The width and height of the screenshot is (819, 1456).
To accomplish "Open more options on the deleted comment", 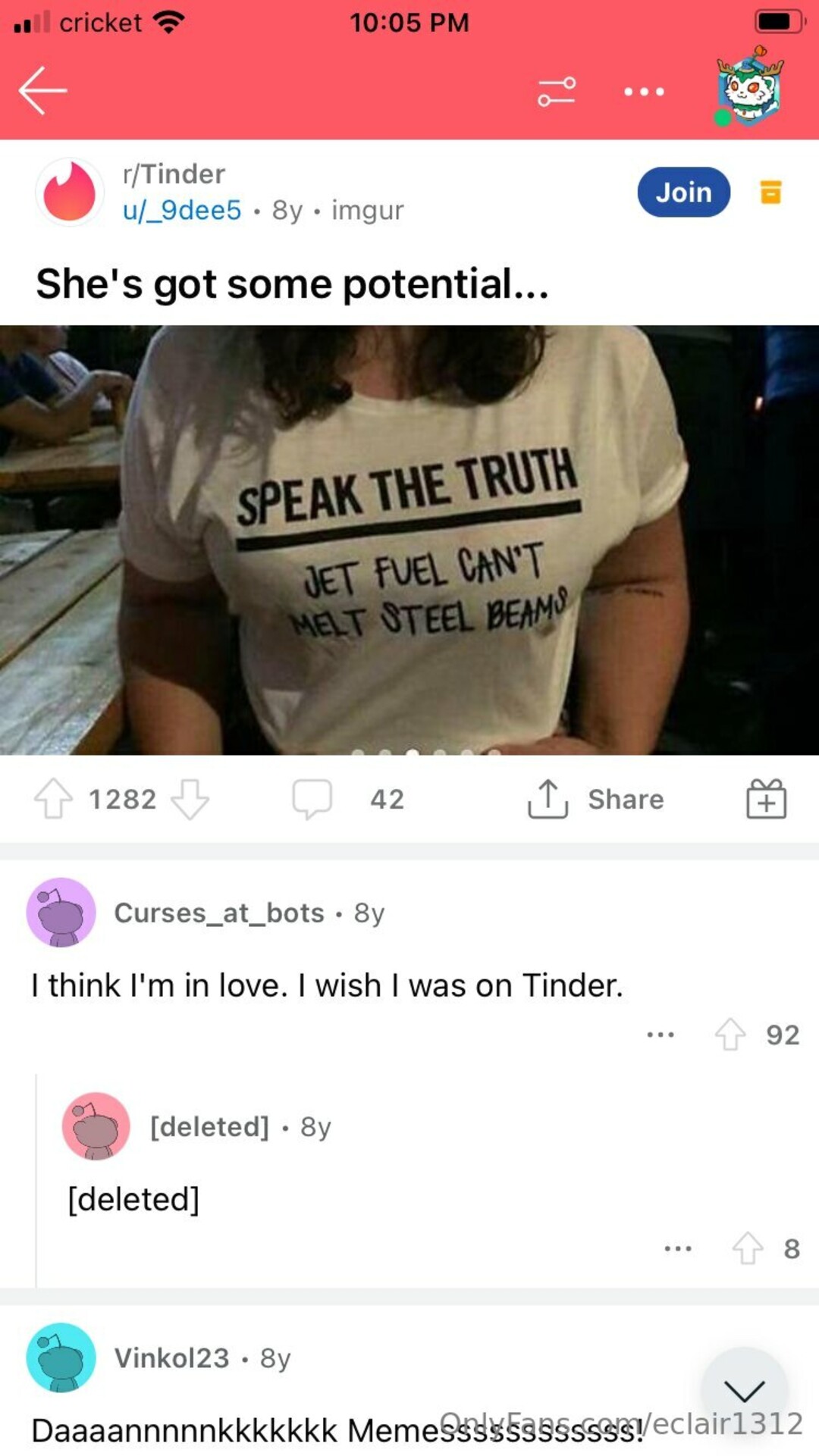I will 677,1248.
